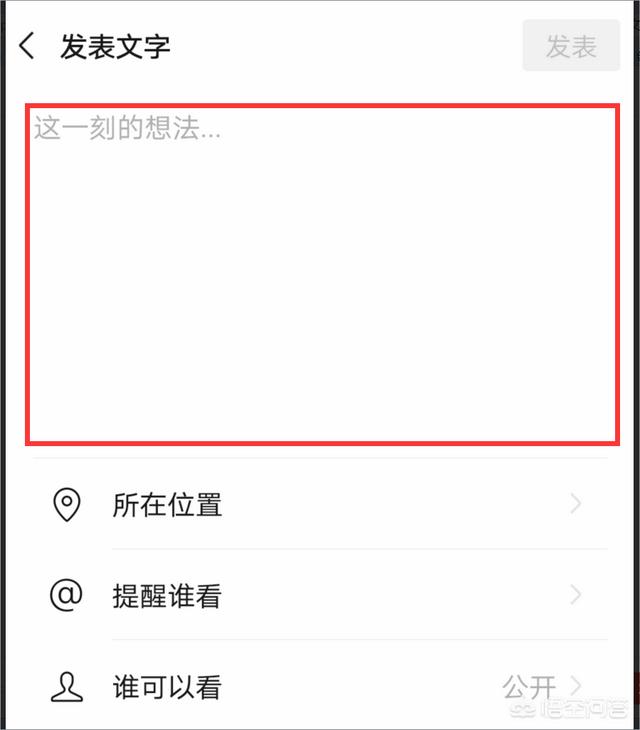Open the 提醒谁看 mention row

[320, 597]
